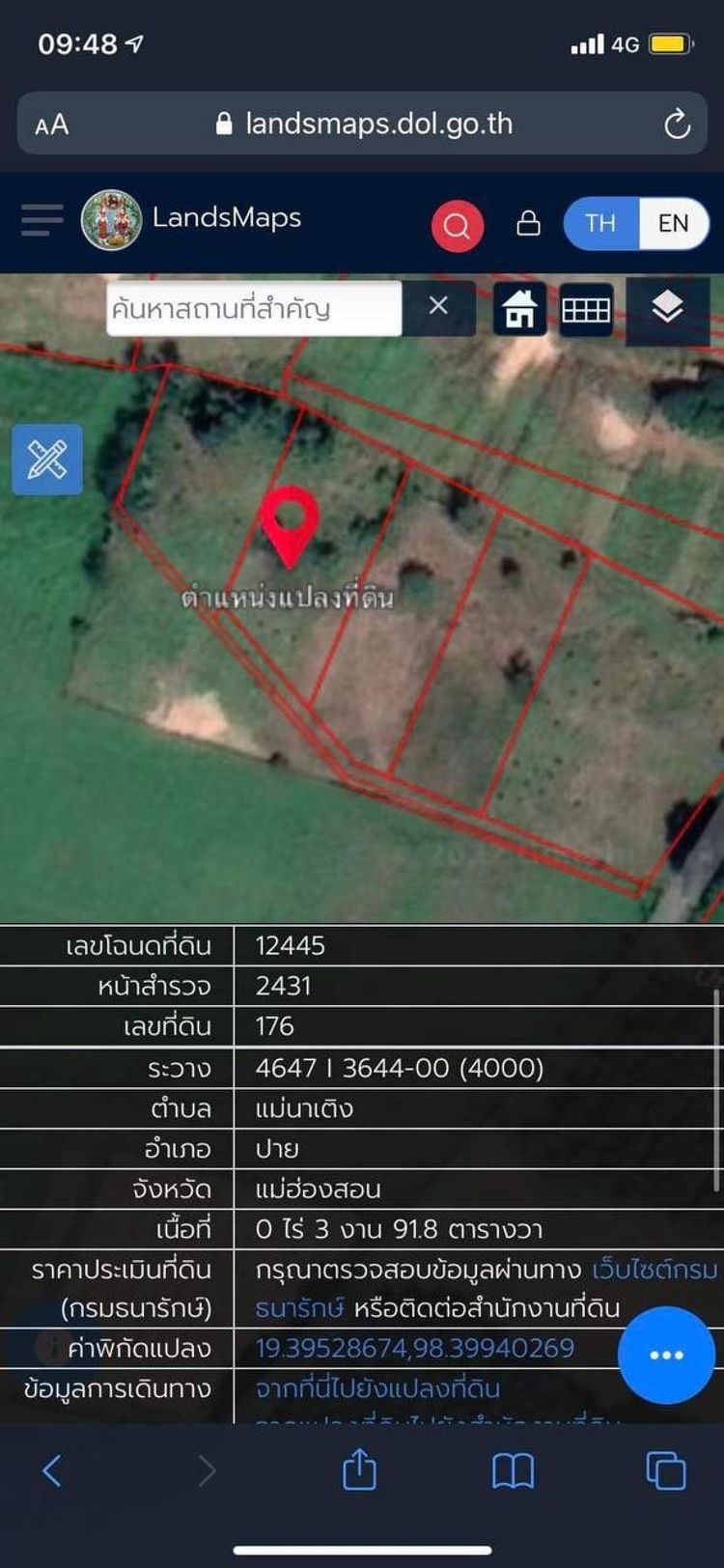Switch language to EN

pyautogui.click(x=673, y=223)
